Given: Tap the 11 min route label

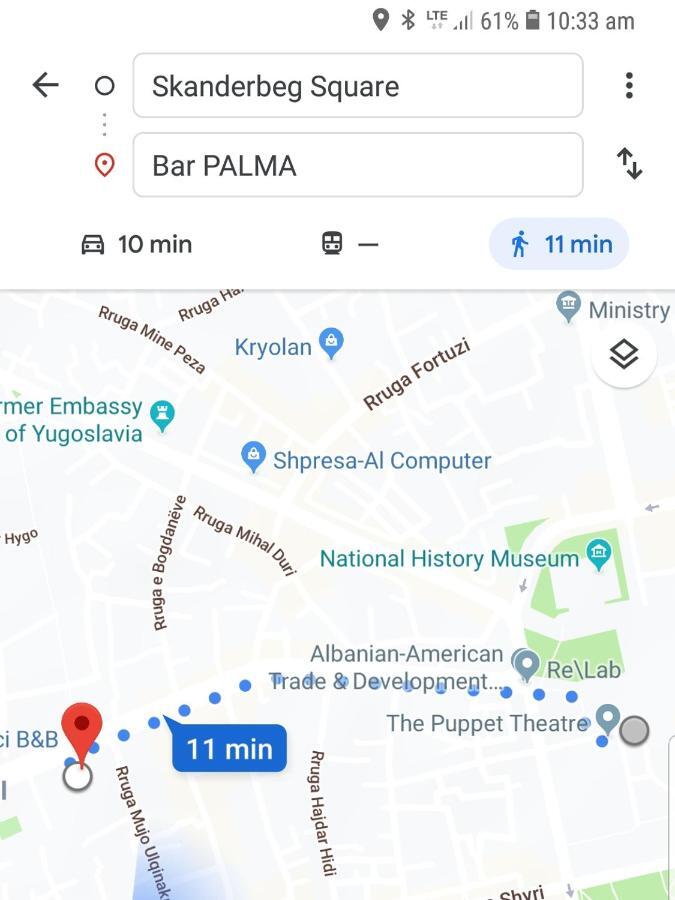Looking at the screenshot, I should (230, 748).
